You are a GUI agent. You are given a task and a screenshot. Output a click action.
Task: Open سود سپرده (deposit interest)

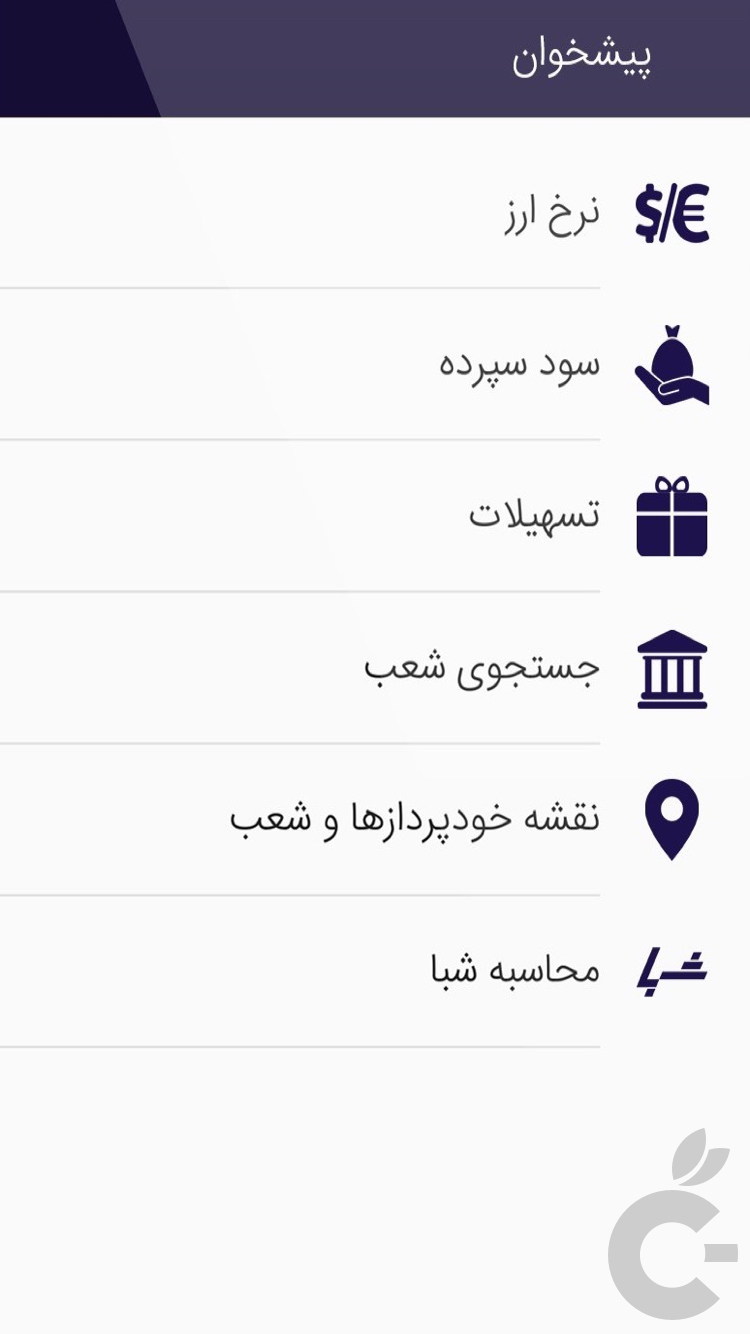click(x=520, y=364)
